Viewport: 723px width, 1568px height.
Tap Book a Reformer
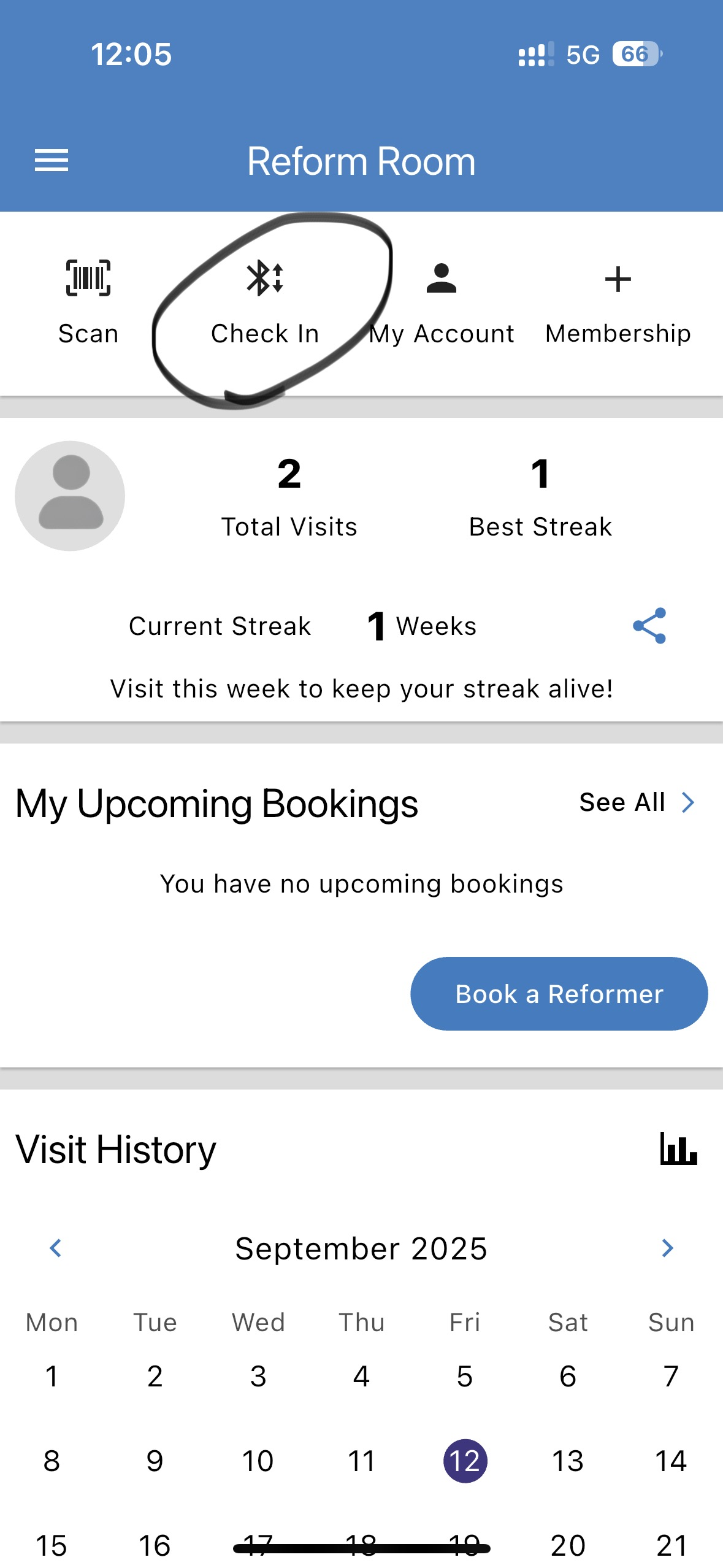point(559,994)
